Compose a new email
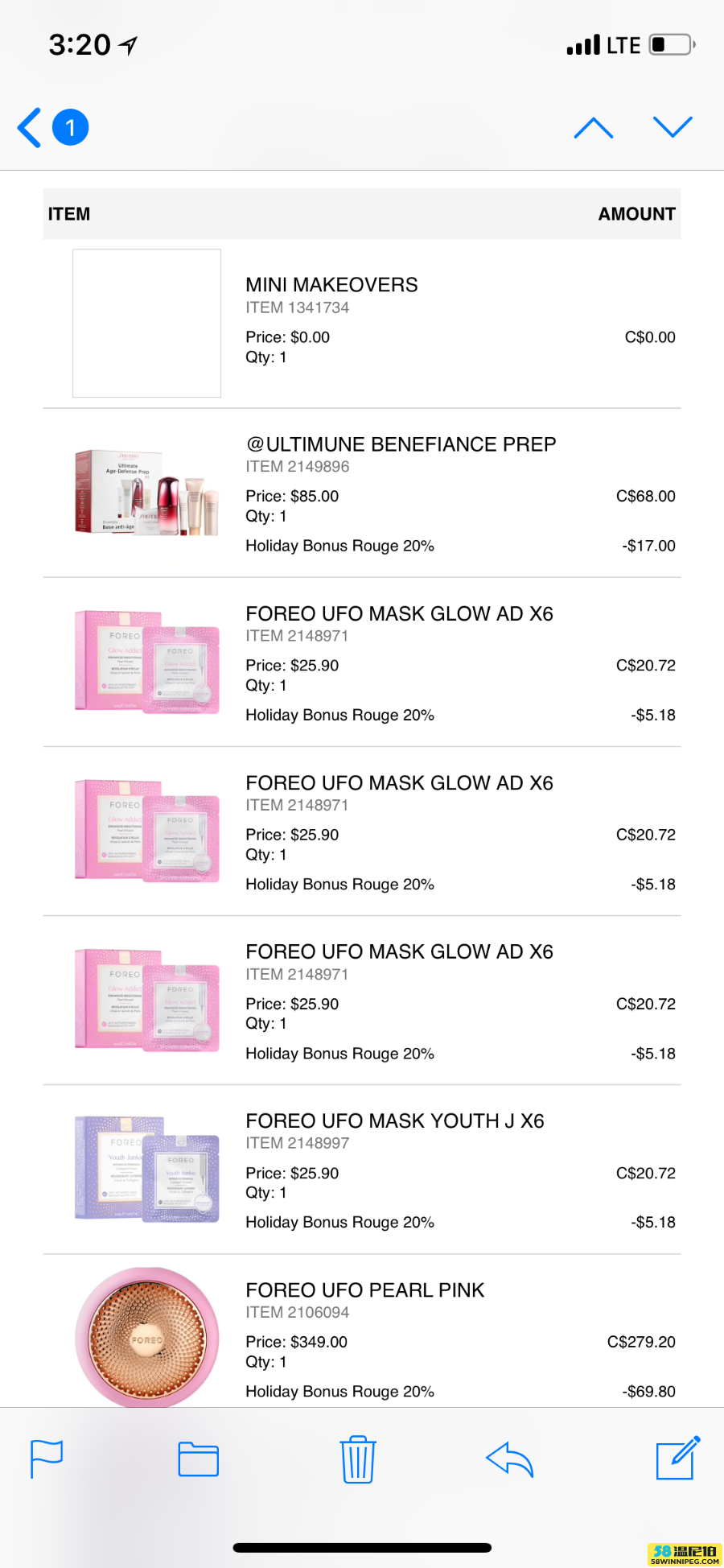This screenshot has height=1568, width=724. 677,1458
